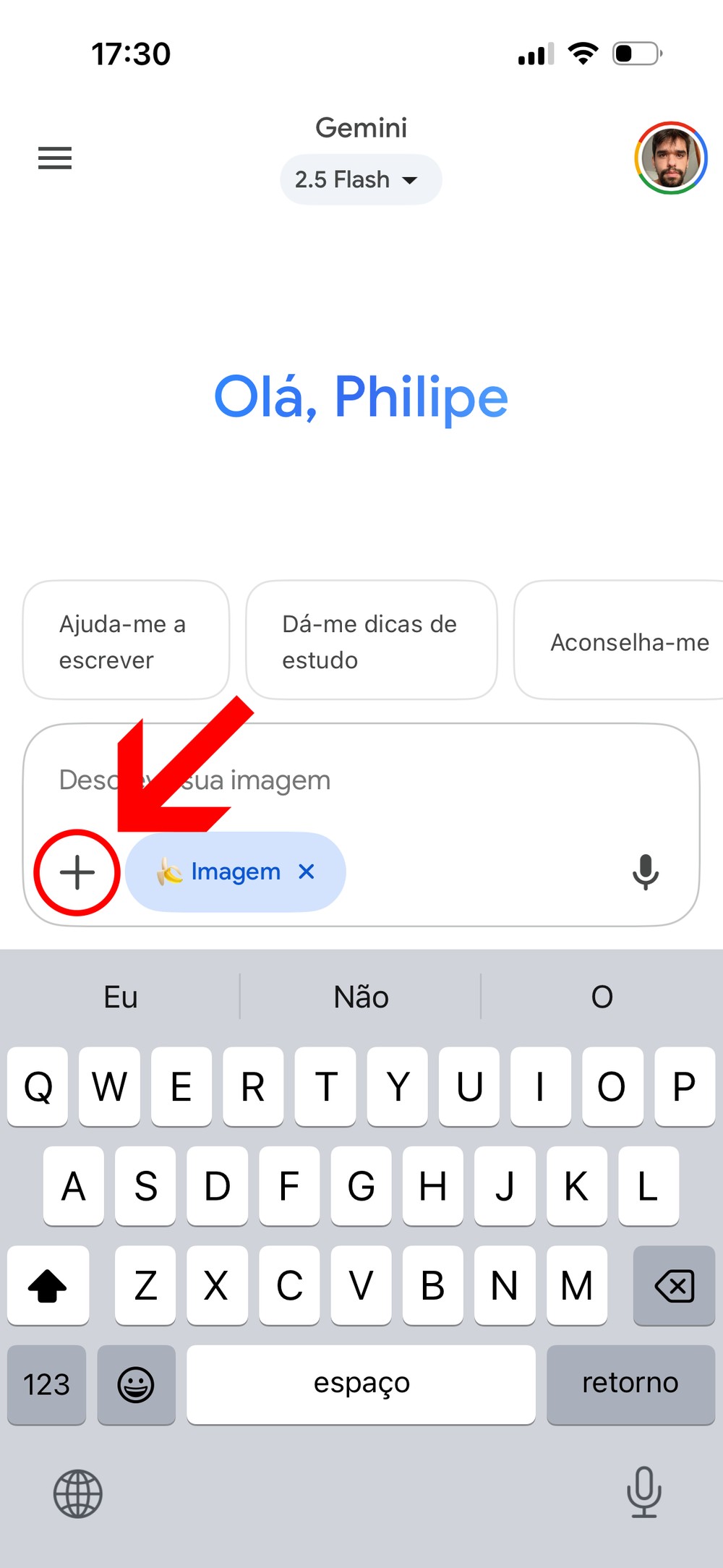
Task: Open the profile avatar
Action: click(x=670, y=158)
